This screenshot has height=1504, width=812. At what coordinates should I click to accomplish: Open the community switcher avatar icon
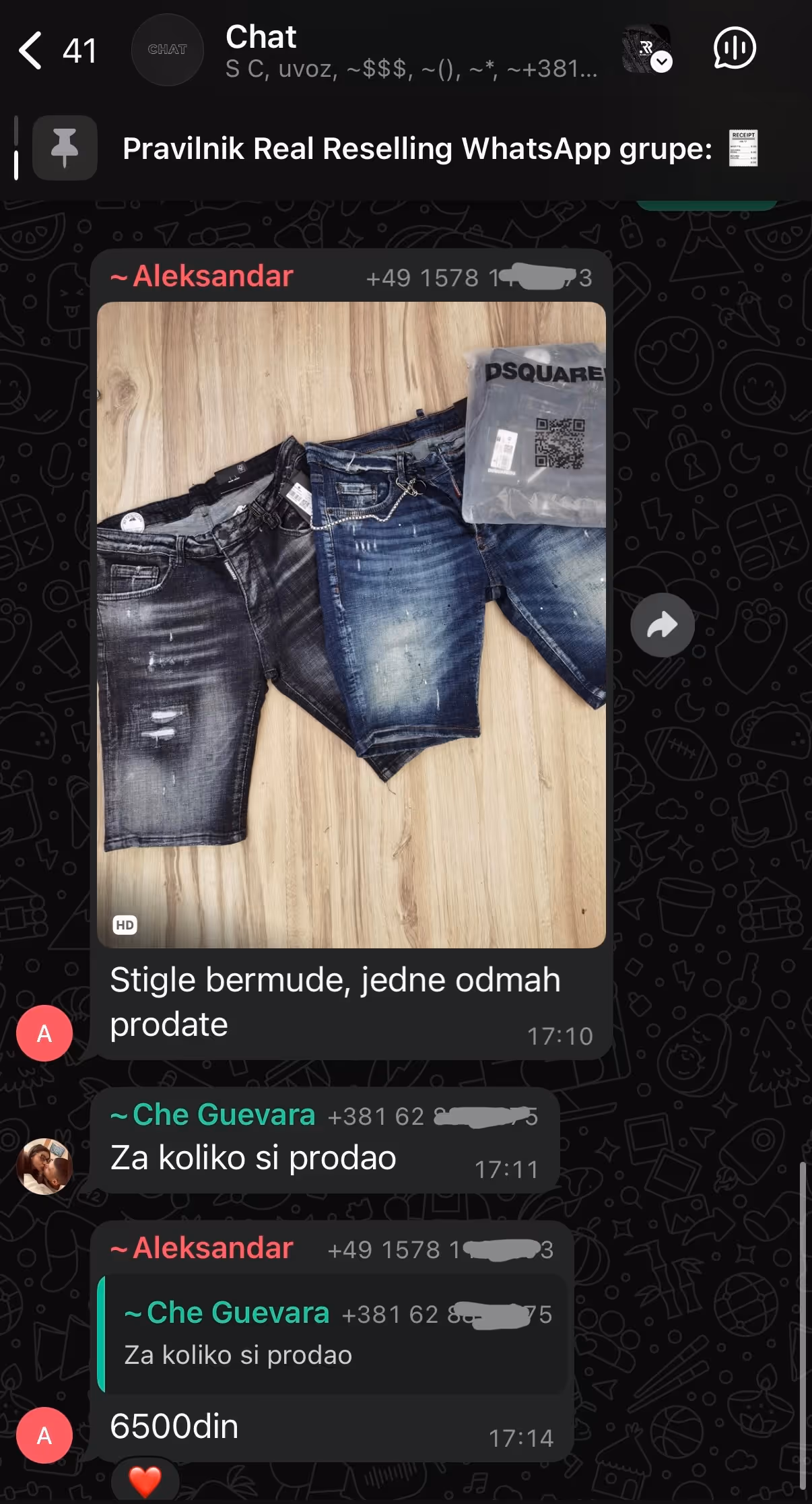[x=647, y=48]
